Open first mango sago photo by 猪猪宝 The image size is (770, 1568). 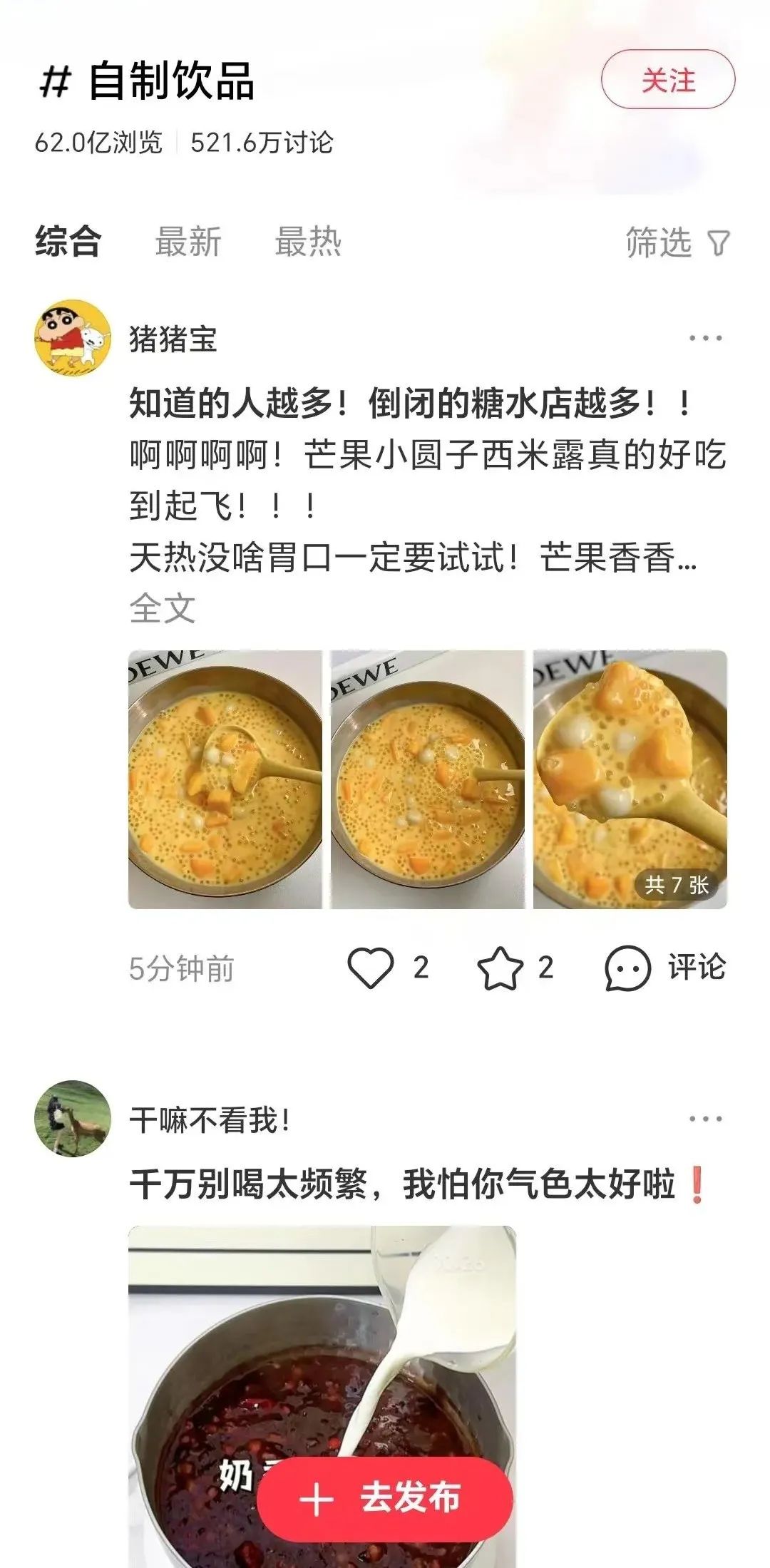coord(225,779)
